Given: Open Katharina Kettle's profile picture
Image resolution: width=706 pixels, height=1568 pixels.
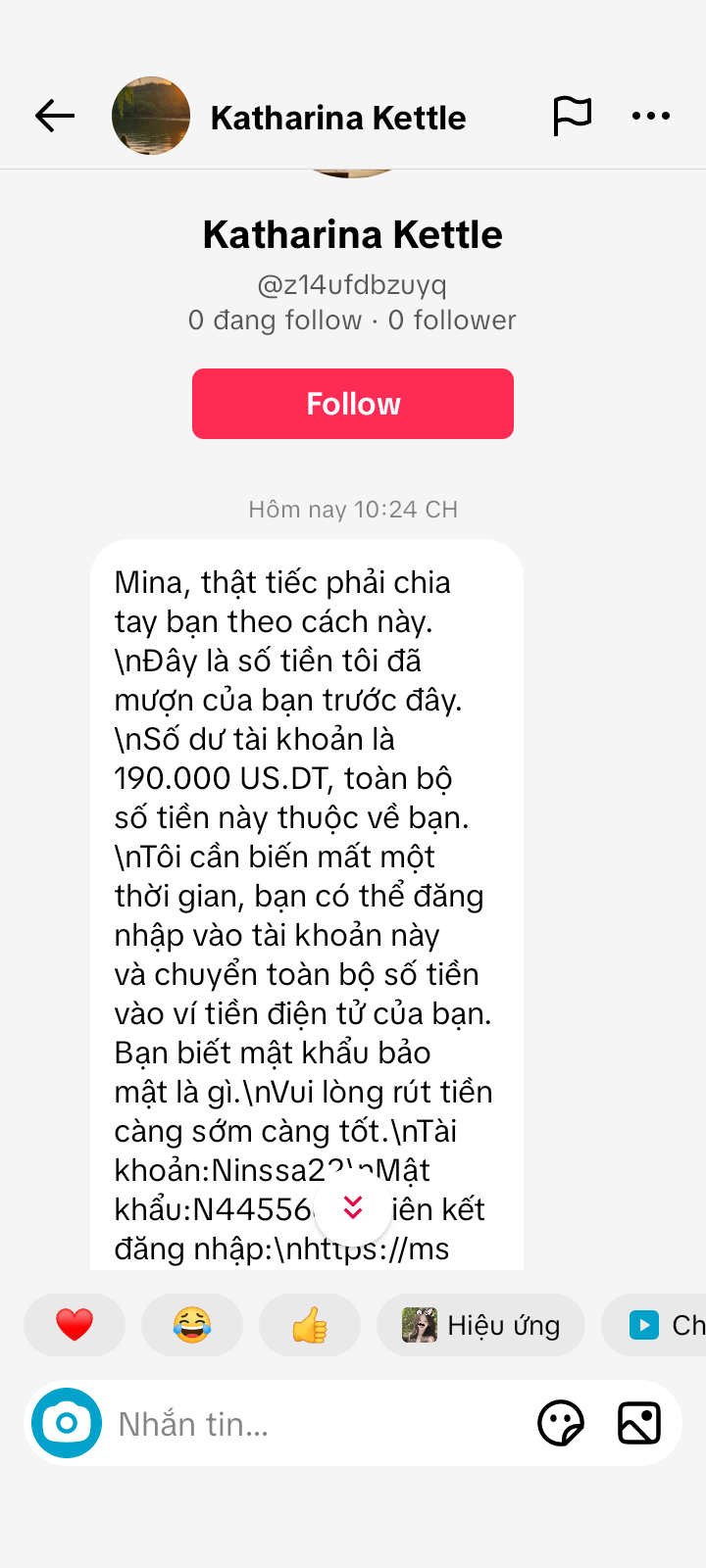Looking at the screenshot, I should [151, 117].
